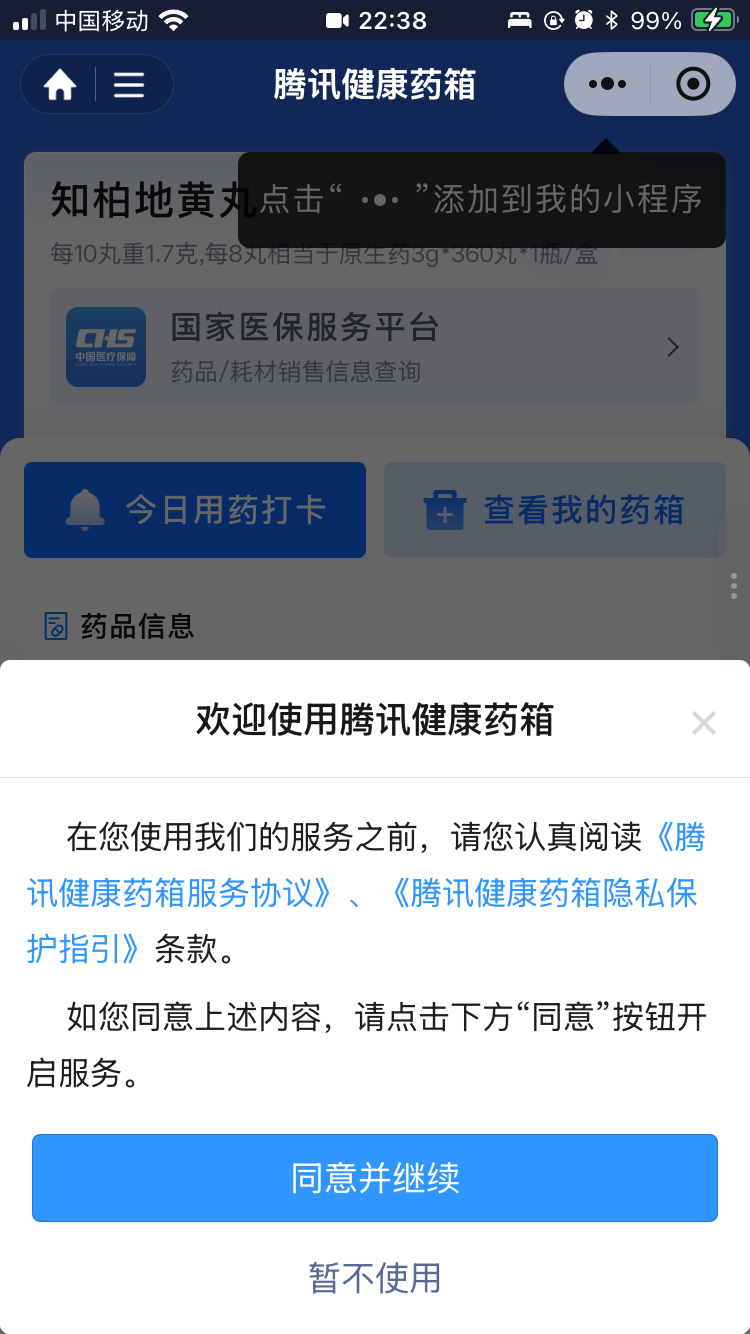Open the 腾讯健康药箱服务协议 link
750x1334 pixels.
pos(366,865)
